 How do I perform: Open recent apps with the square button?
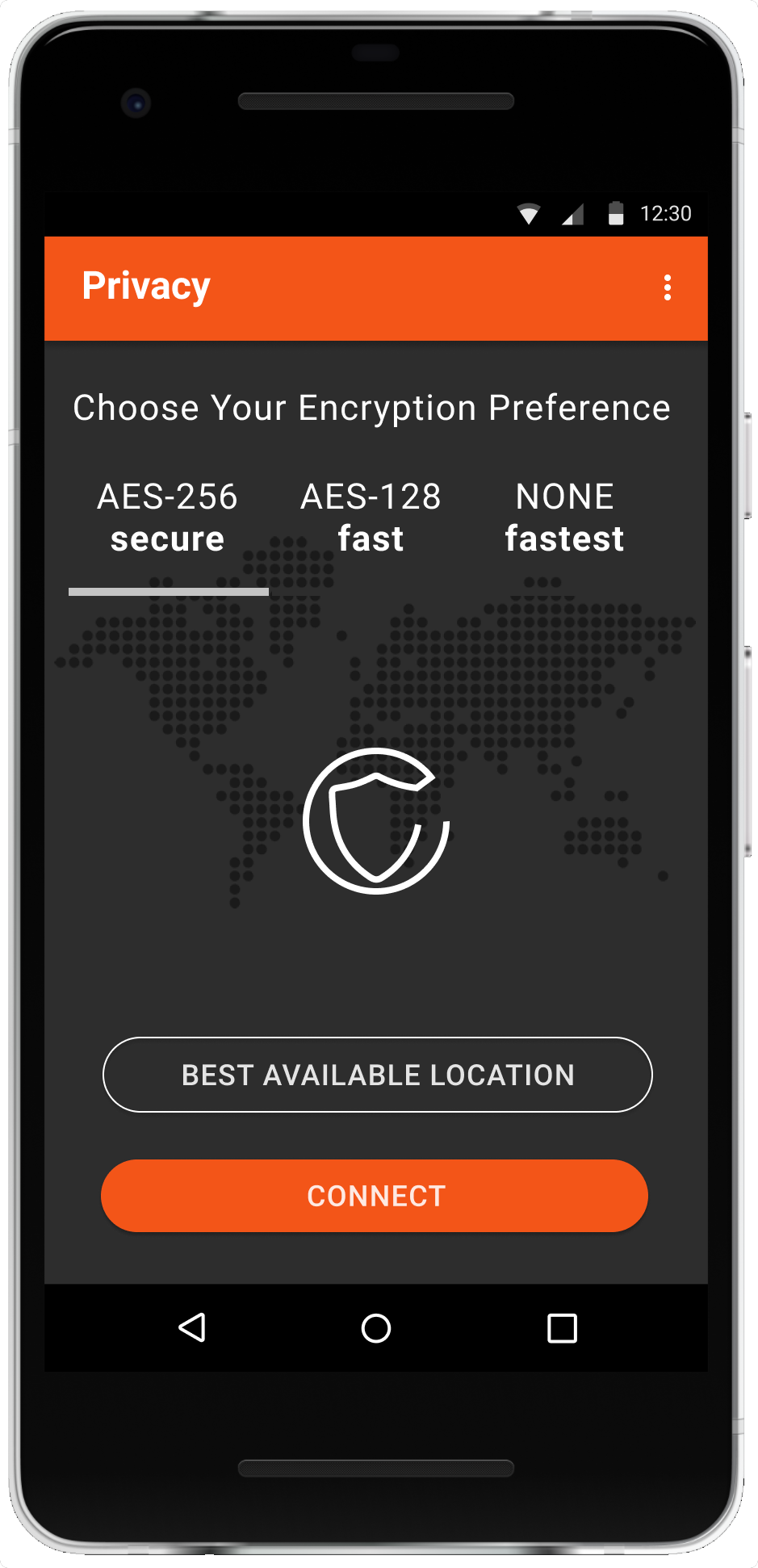(x=562, y=1328)
